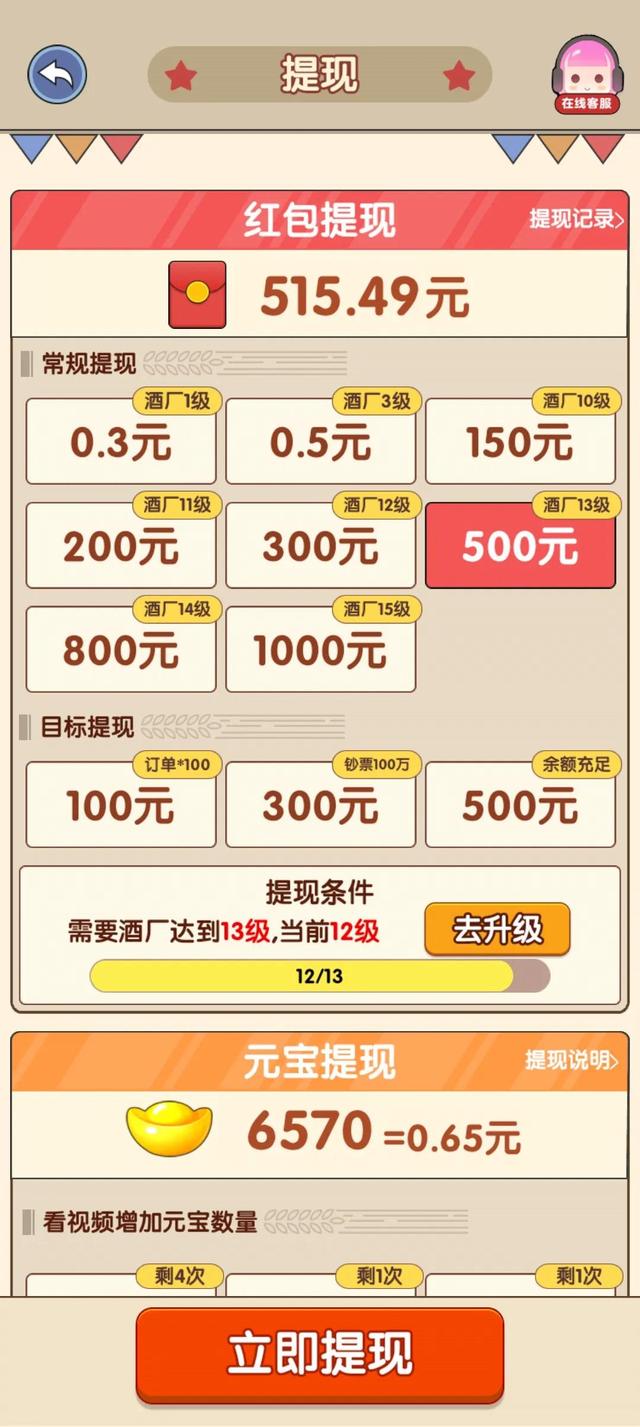Select the 300元 钞票100万 target withdrawal
640x1427 pixels.
320,806
